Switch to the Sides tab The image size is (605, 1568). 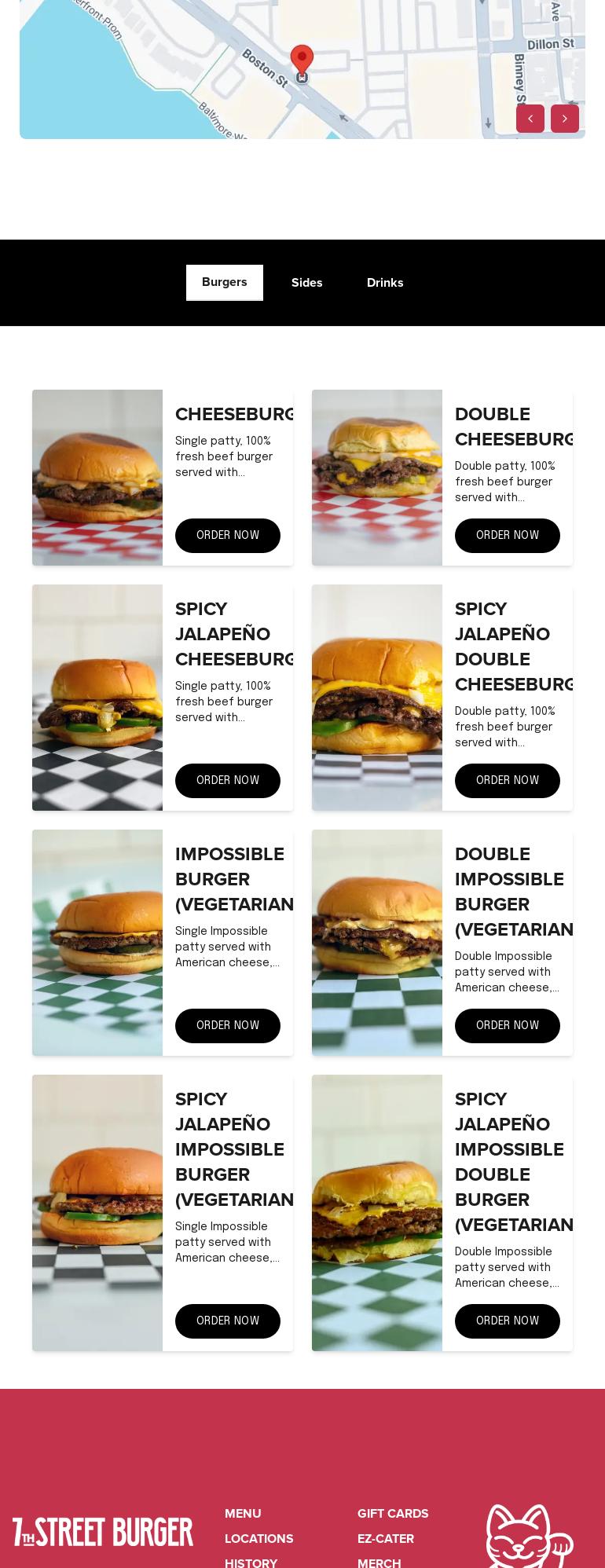(306, 283)
